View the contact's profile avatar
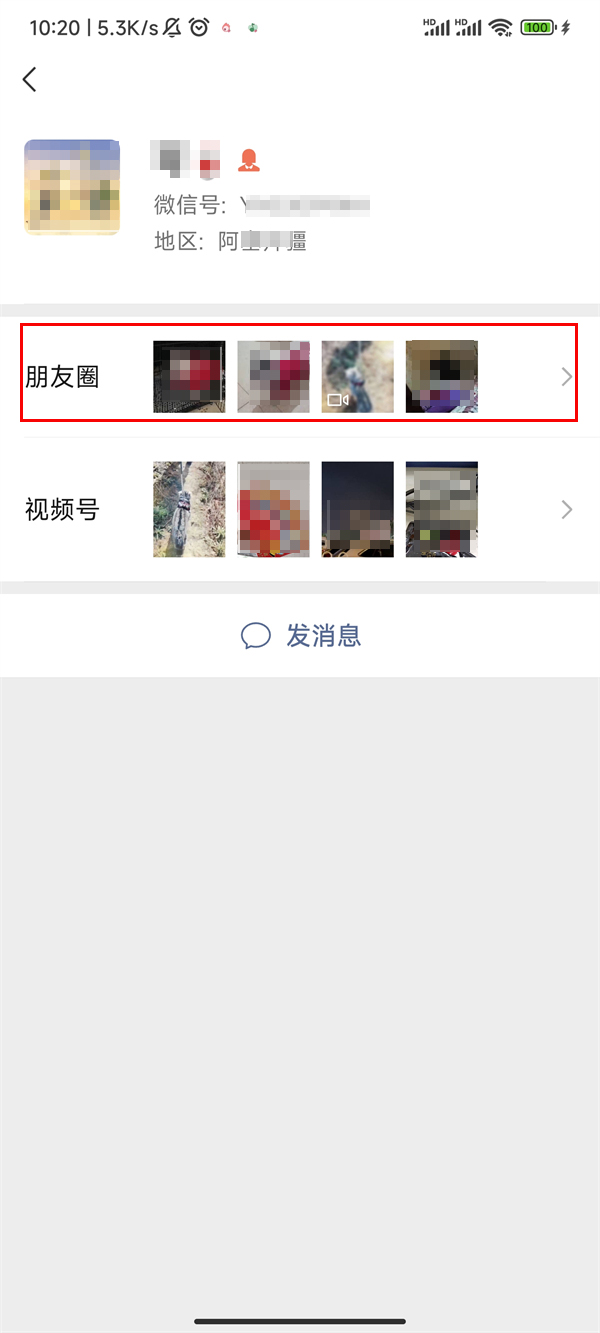This screenshot has height=1333, width=600. pos(72,187)
